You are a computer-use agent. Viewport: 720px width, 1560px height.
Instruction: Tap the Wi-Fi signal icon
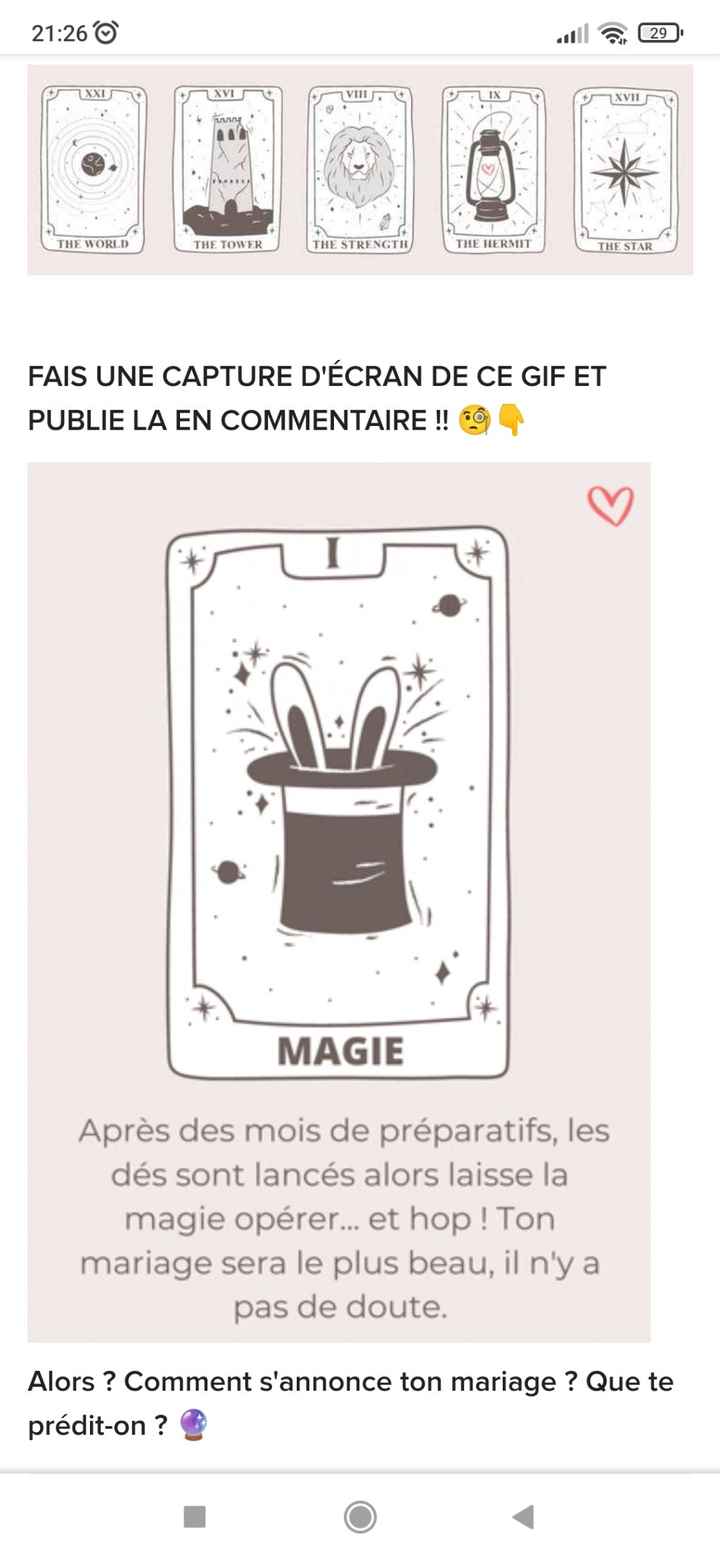tap(611, 31)
